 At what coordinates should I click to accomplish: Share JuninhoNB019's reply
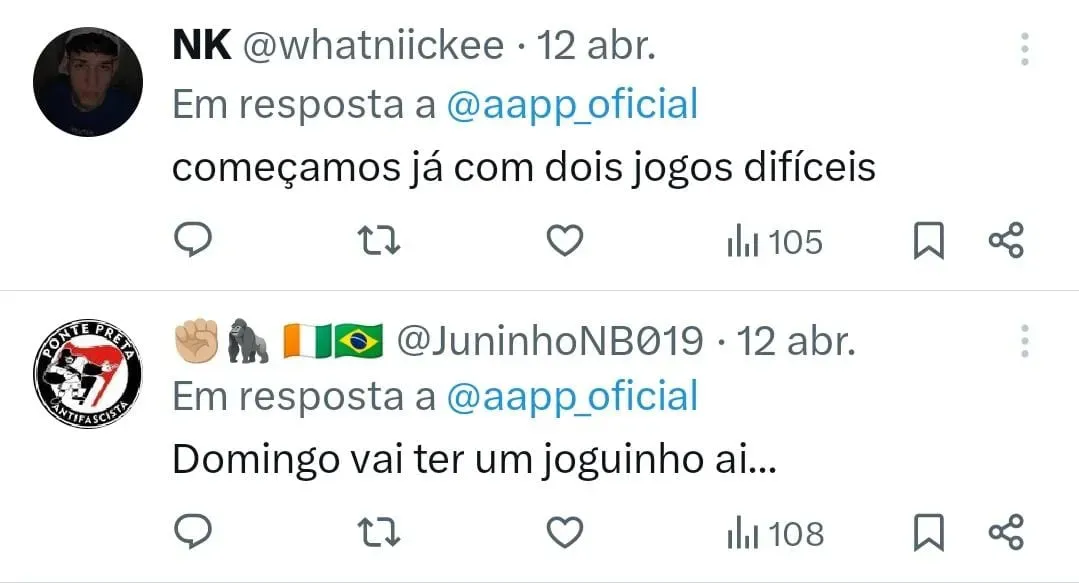click(x=1006, y=532)
